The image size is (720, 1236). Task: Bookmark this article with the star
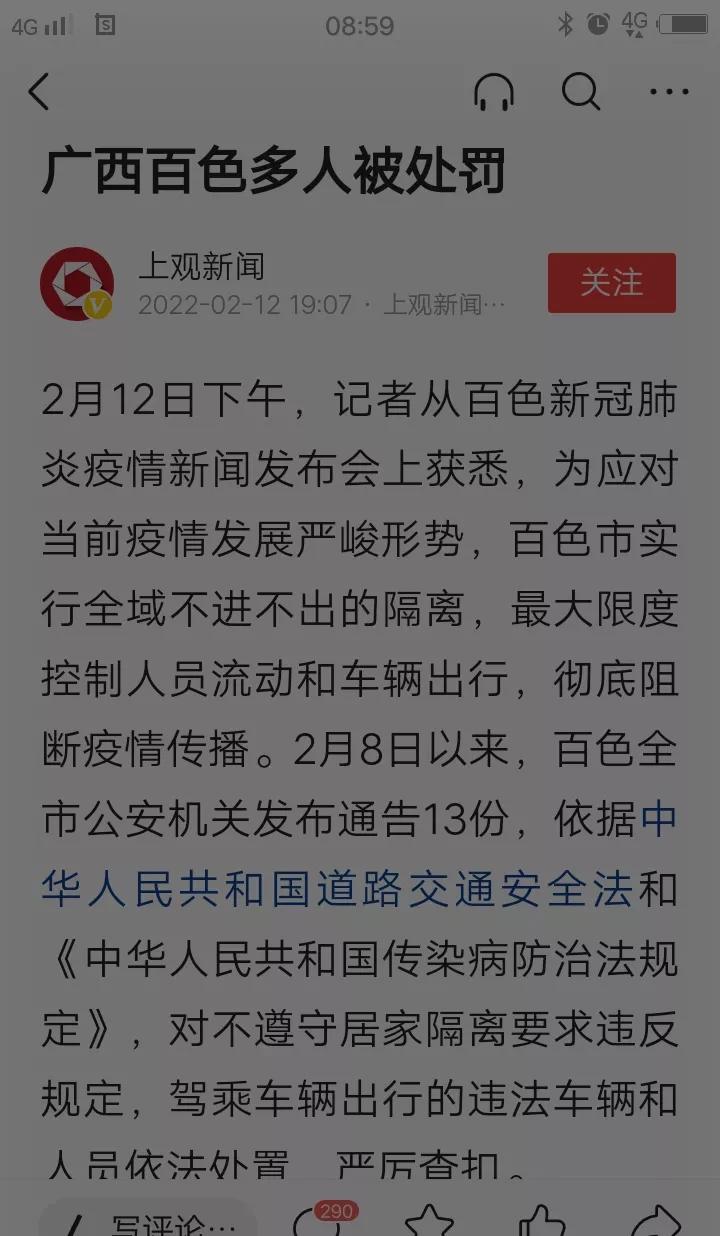[x=430, y=1222]
